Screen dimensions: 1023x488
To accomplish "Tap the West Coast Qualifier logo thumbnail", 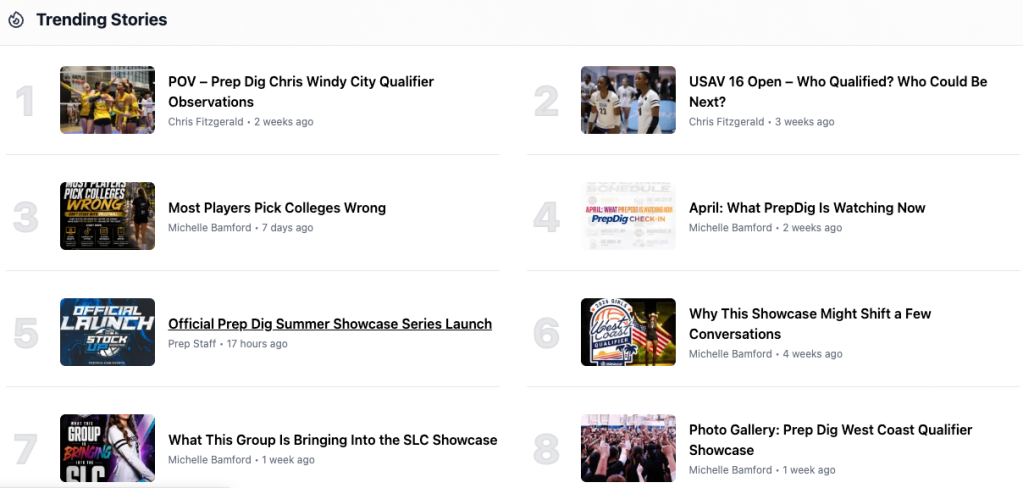I will (x=628, y=332).
